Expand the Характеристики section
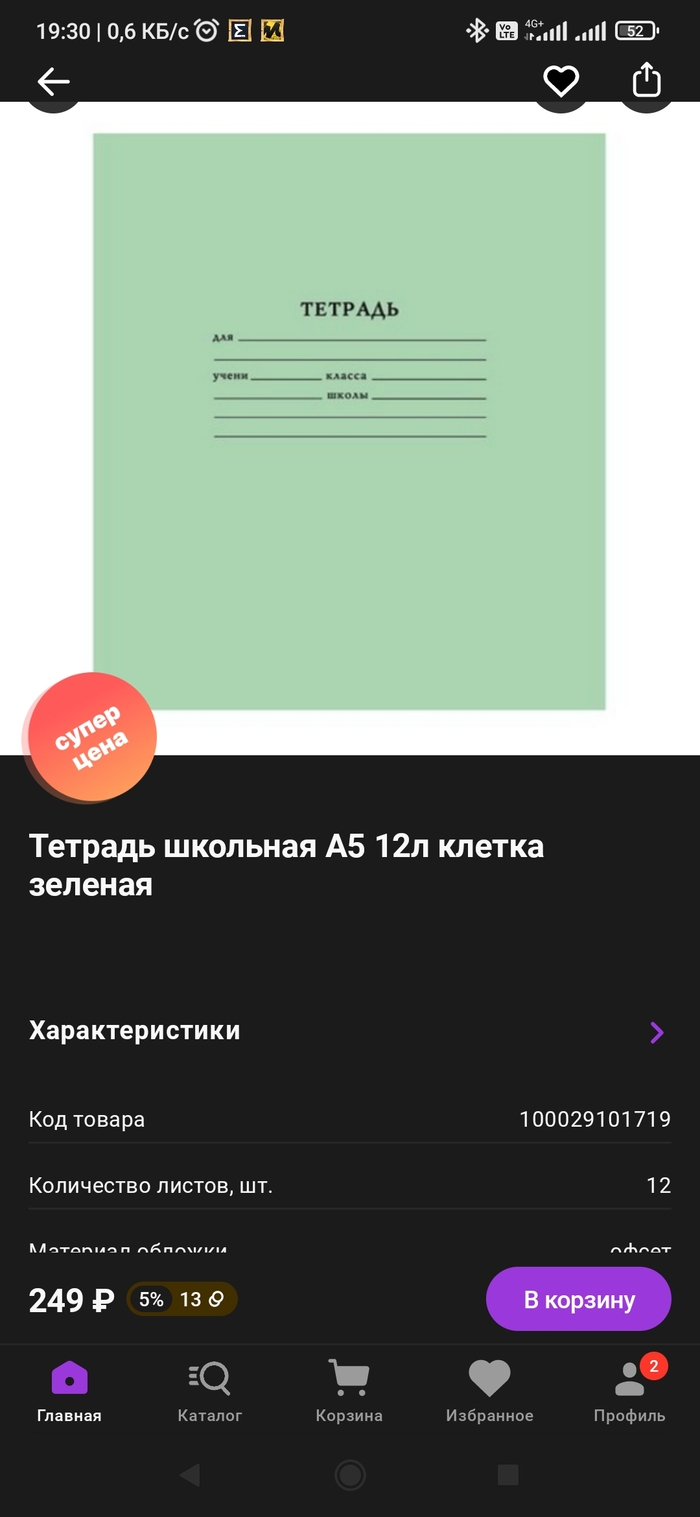The image size is (700, 1517). click(x=656, y=1032)
